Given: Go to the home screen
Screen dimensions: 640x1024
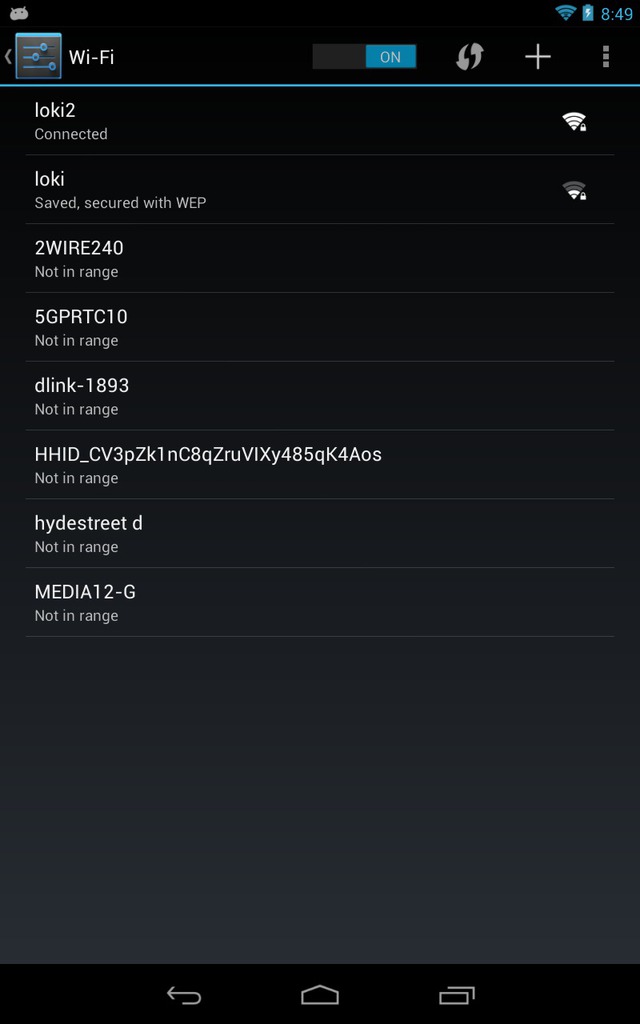Looking at the screenshot, I should click(x=320, y=995).
